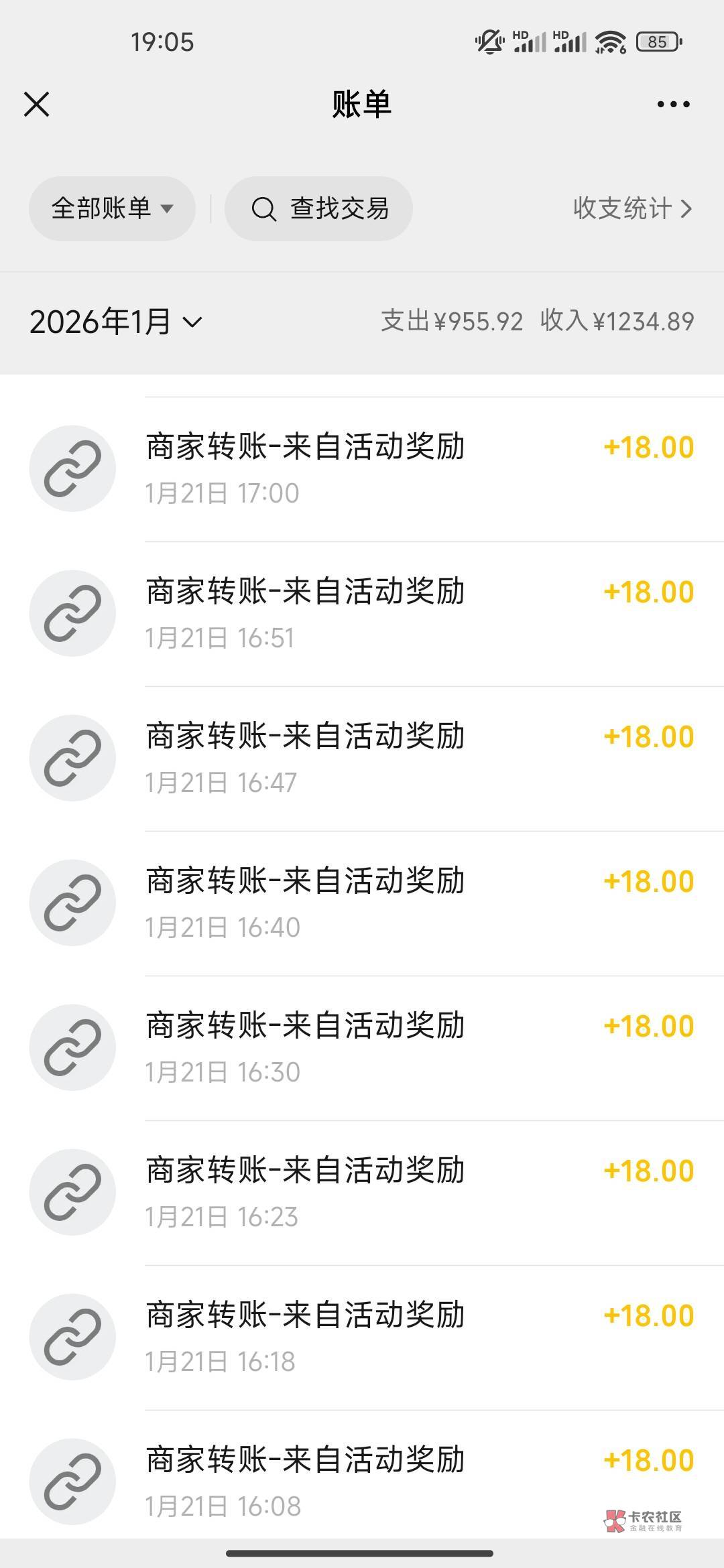The height and width of the screenshot is (1568, 724).
Task: Open the 1月21日 16:18 活动奖励 entry
Action: (362, 1337)
